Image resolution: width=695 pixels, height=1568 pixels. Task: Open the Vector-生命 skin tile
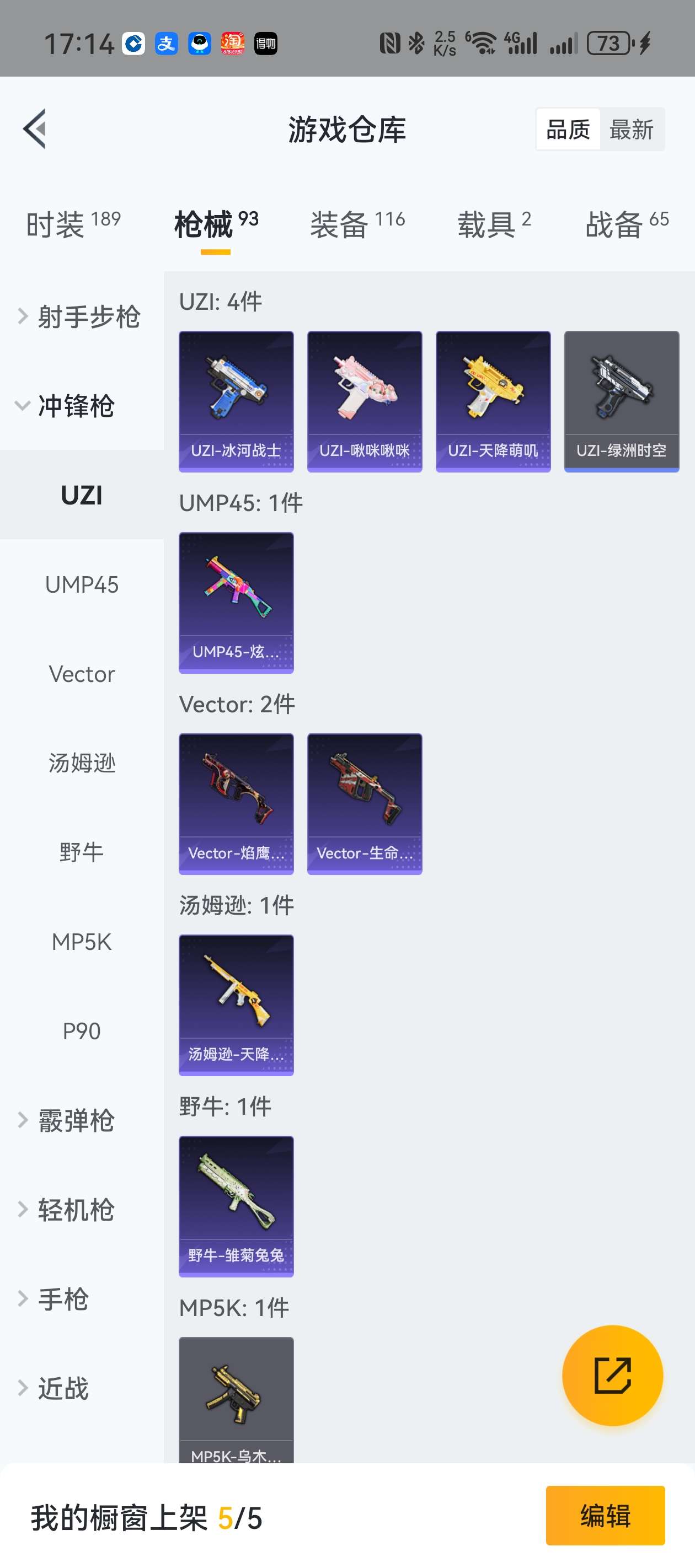point(364,803)
